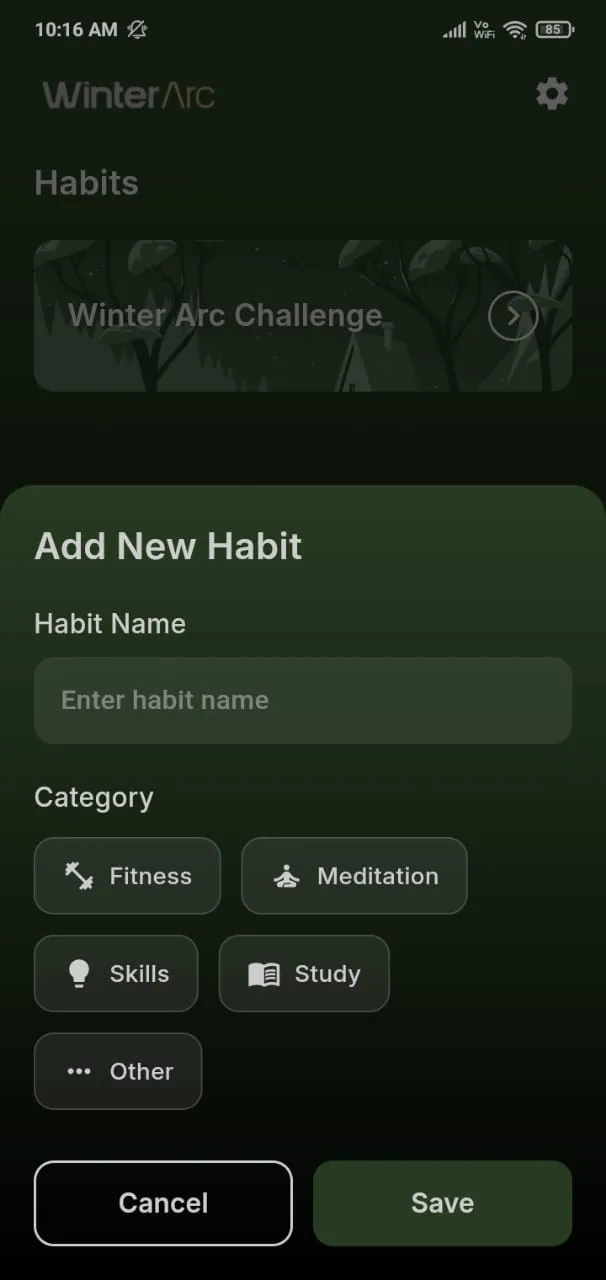Image resolution: width=606 pixels, height=1280 pixels.
Task: Cancel adding a new habit
Action: (163, 1203)
